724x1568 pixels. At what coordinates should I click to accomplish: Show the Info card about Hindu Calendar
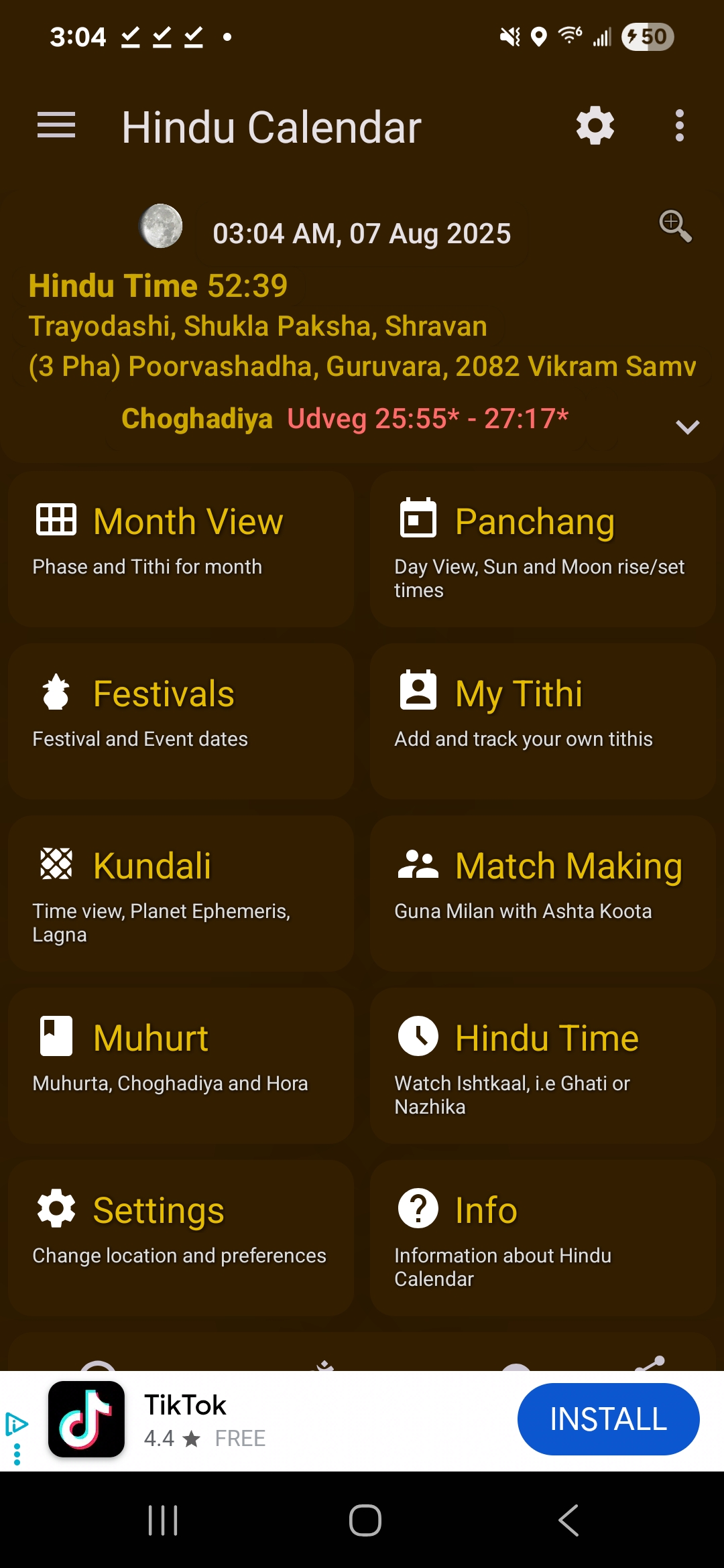pyautogui.click(x=542, y=1237)
